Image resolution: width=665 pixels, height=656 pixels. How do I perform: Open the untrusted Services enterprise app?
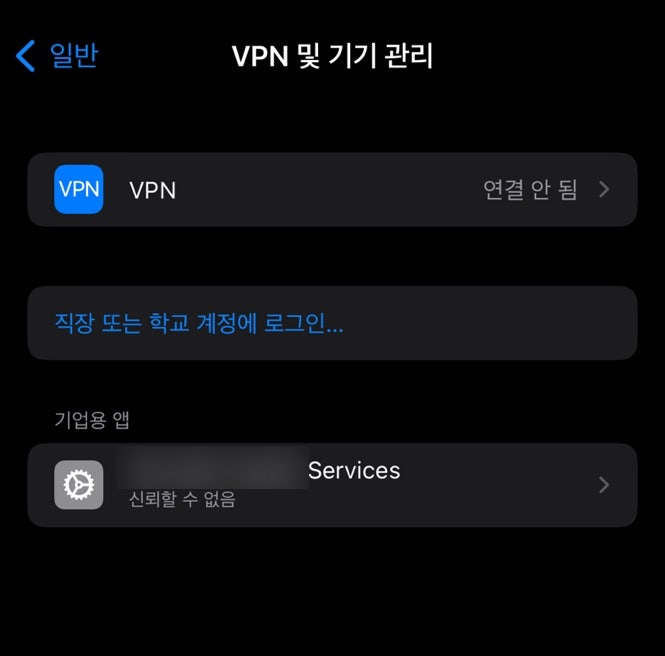332,485
